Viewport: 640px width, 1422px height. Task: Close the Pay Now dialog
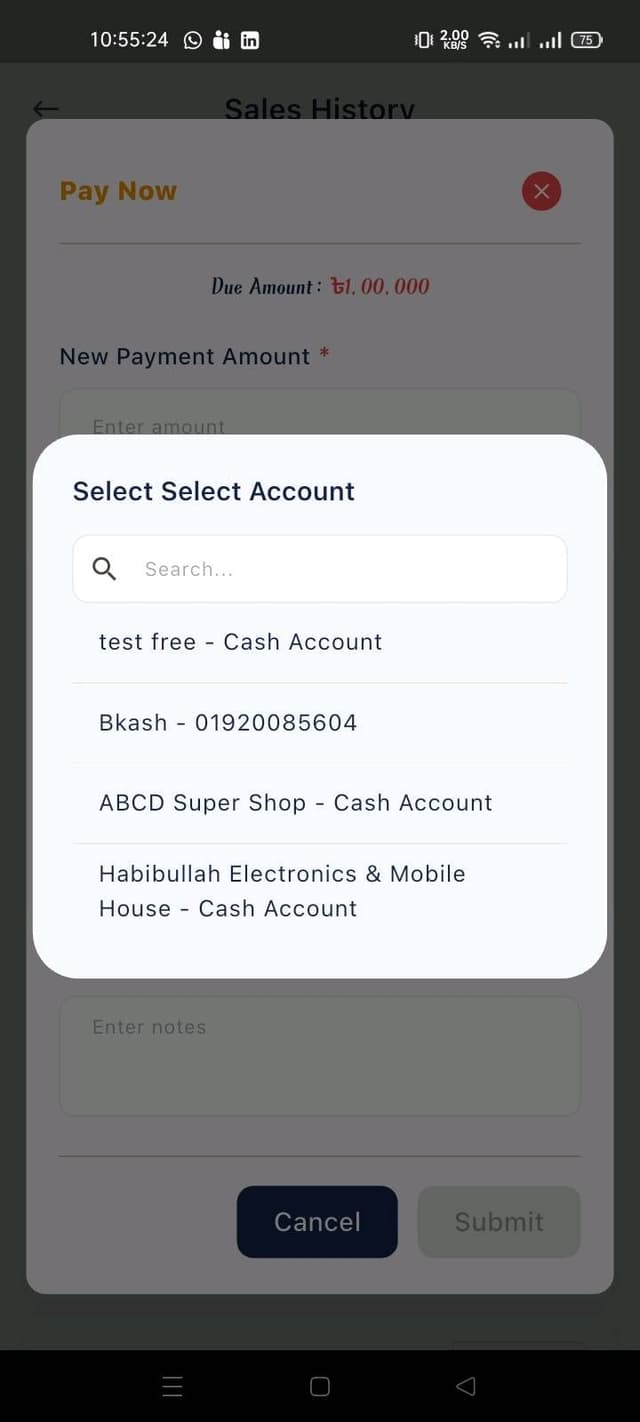pyautogui.click(x=541, y=191)
